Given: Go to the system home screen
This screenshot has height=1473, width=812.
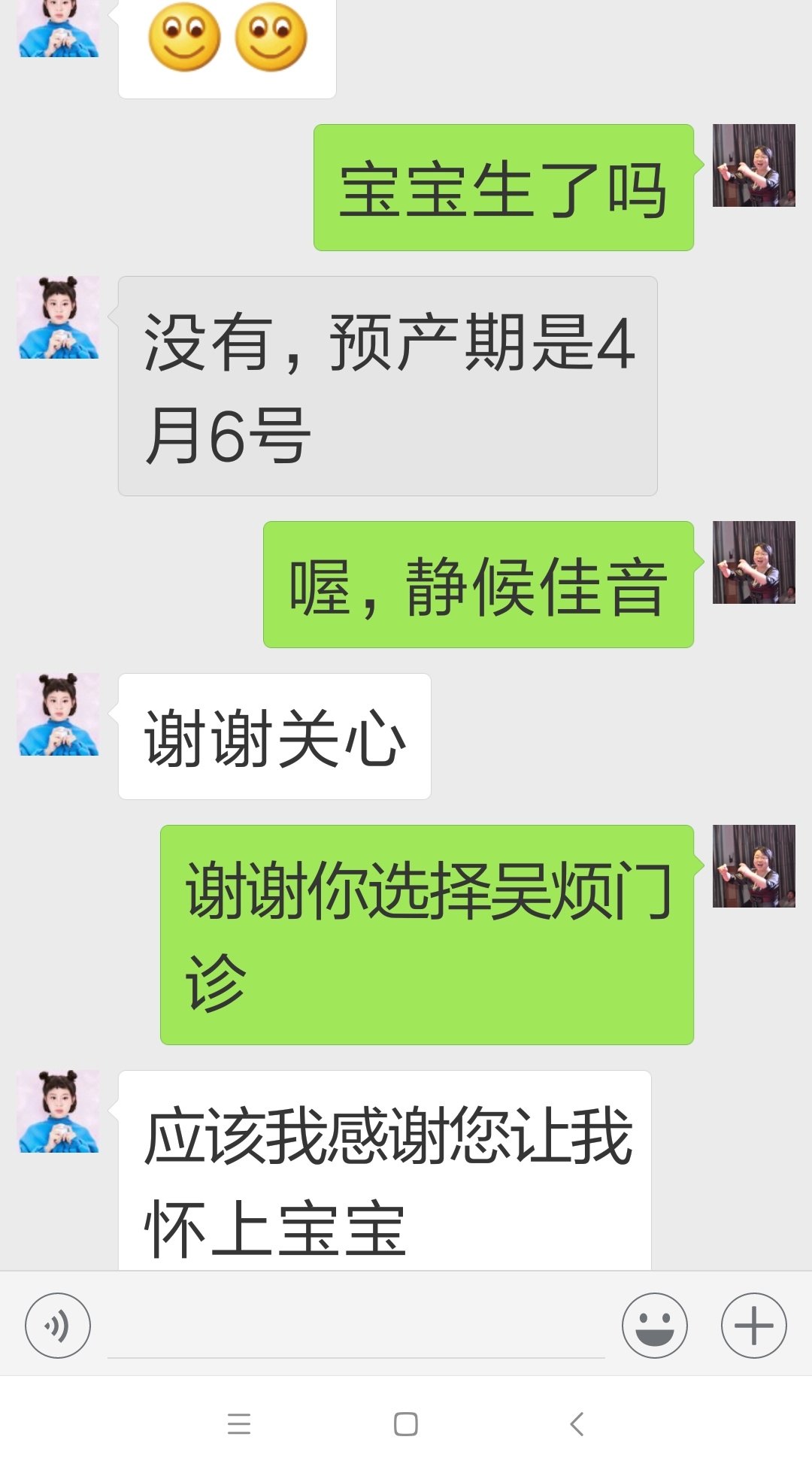Looking at the screenshot, I should tap(406, 1424).
